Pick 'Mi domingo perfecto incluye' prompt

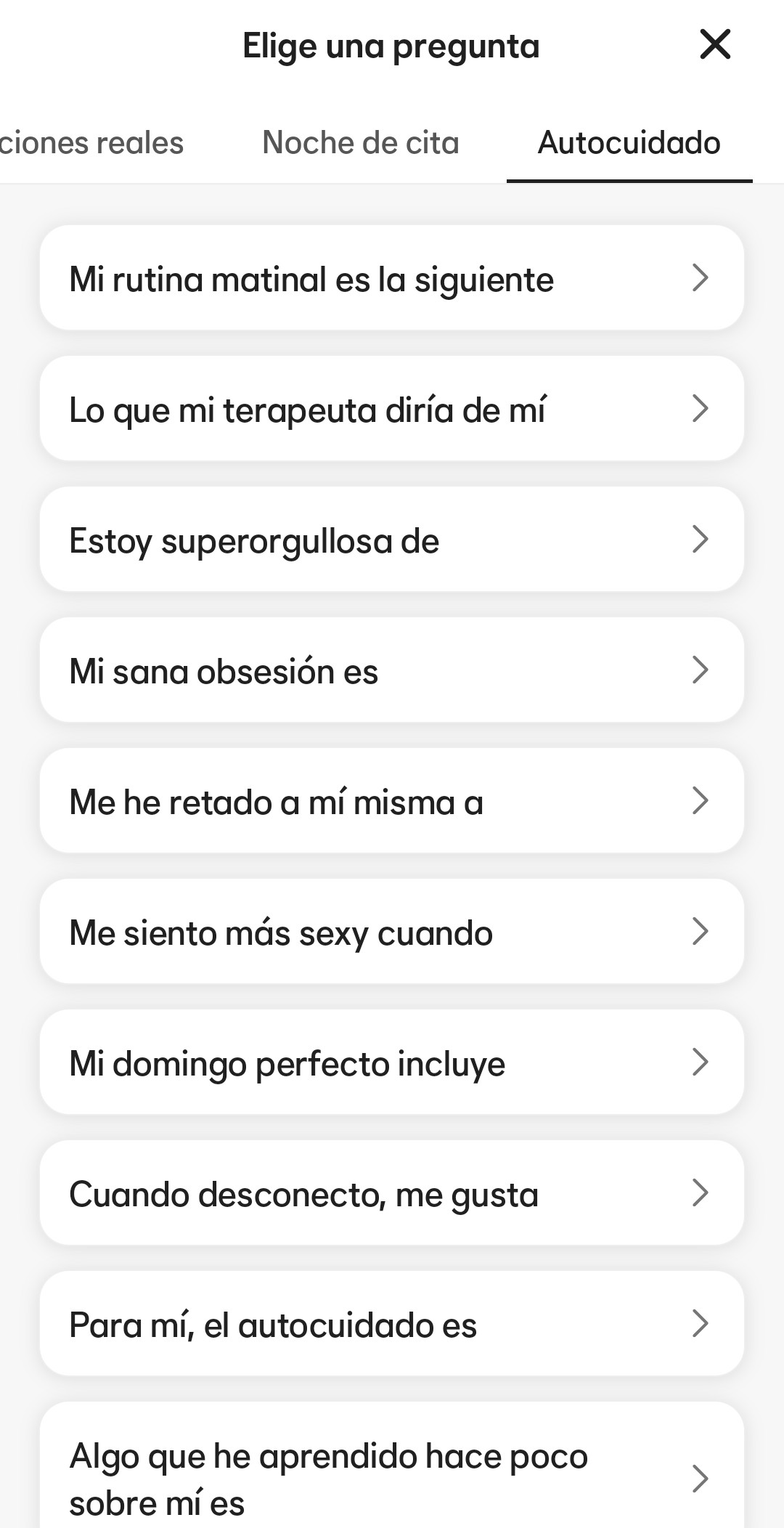click(x=391, y=1062)
